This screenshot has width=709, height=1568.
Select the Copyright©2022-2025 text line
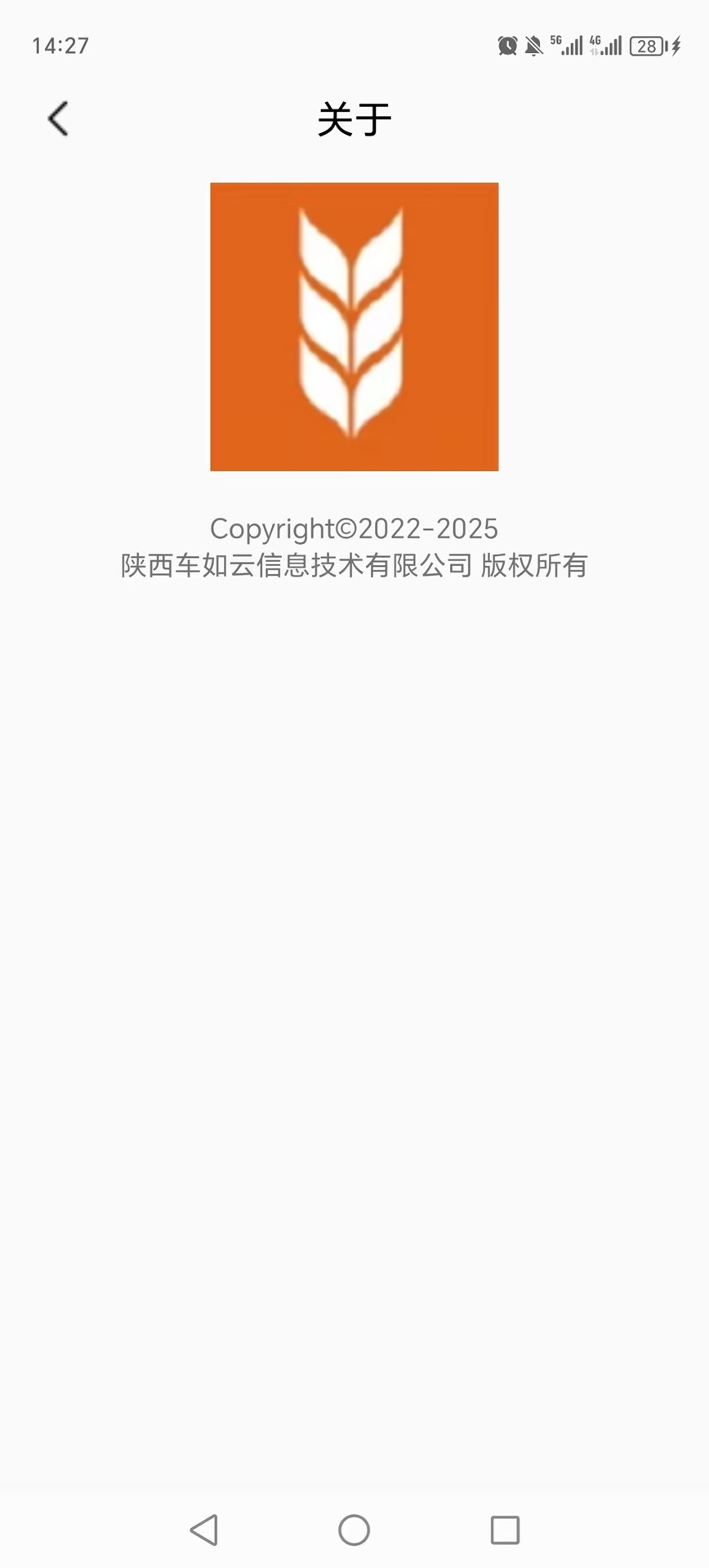354,529
